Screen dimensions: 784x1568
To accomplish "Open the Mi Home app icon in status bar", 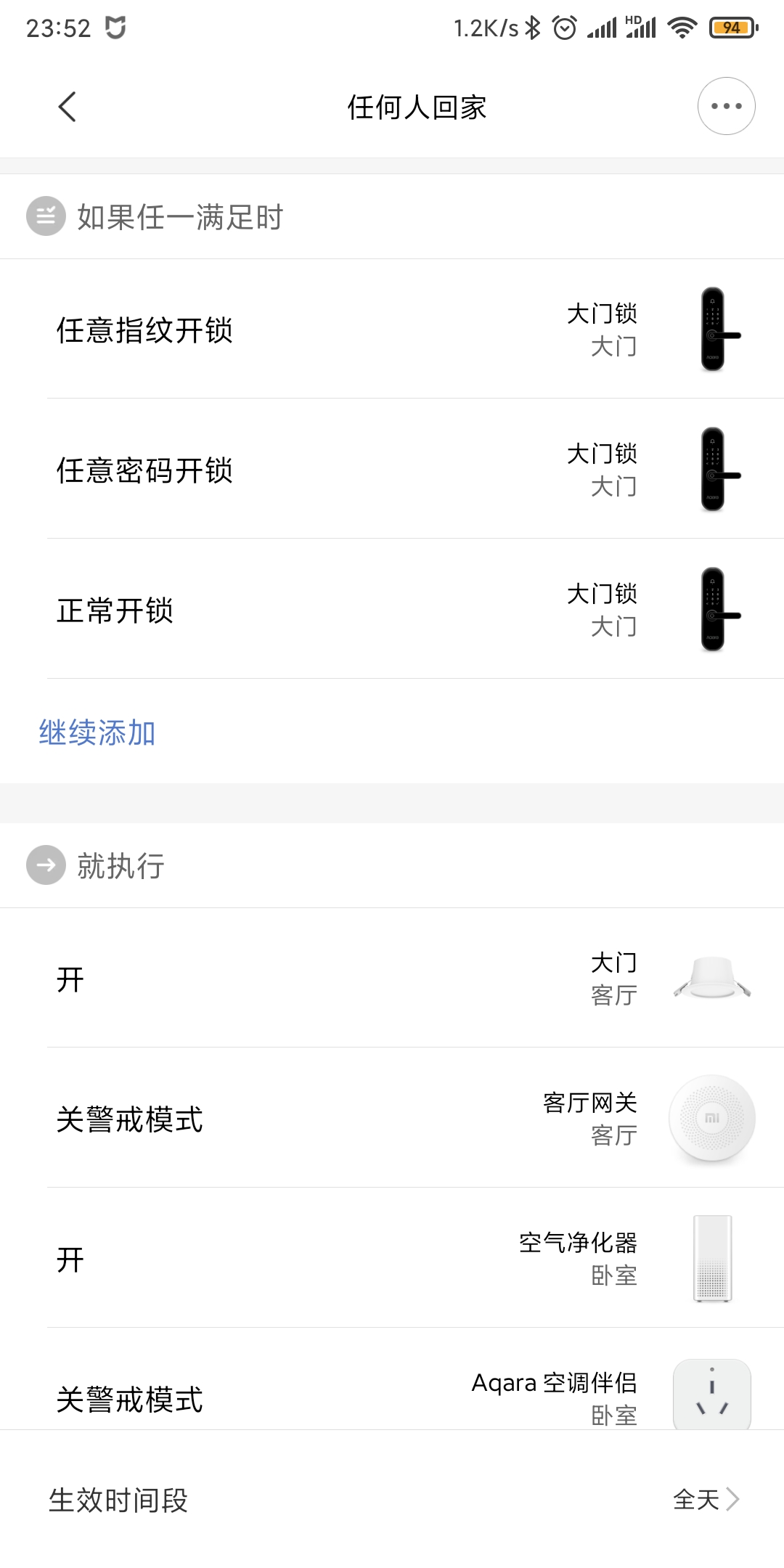I will pyautogui.click(x=116, y=27).
